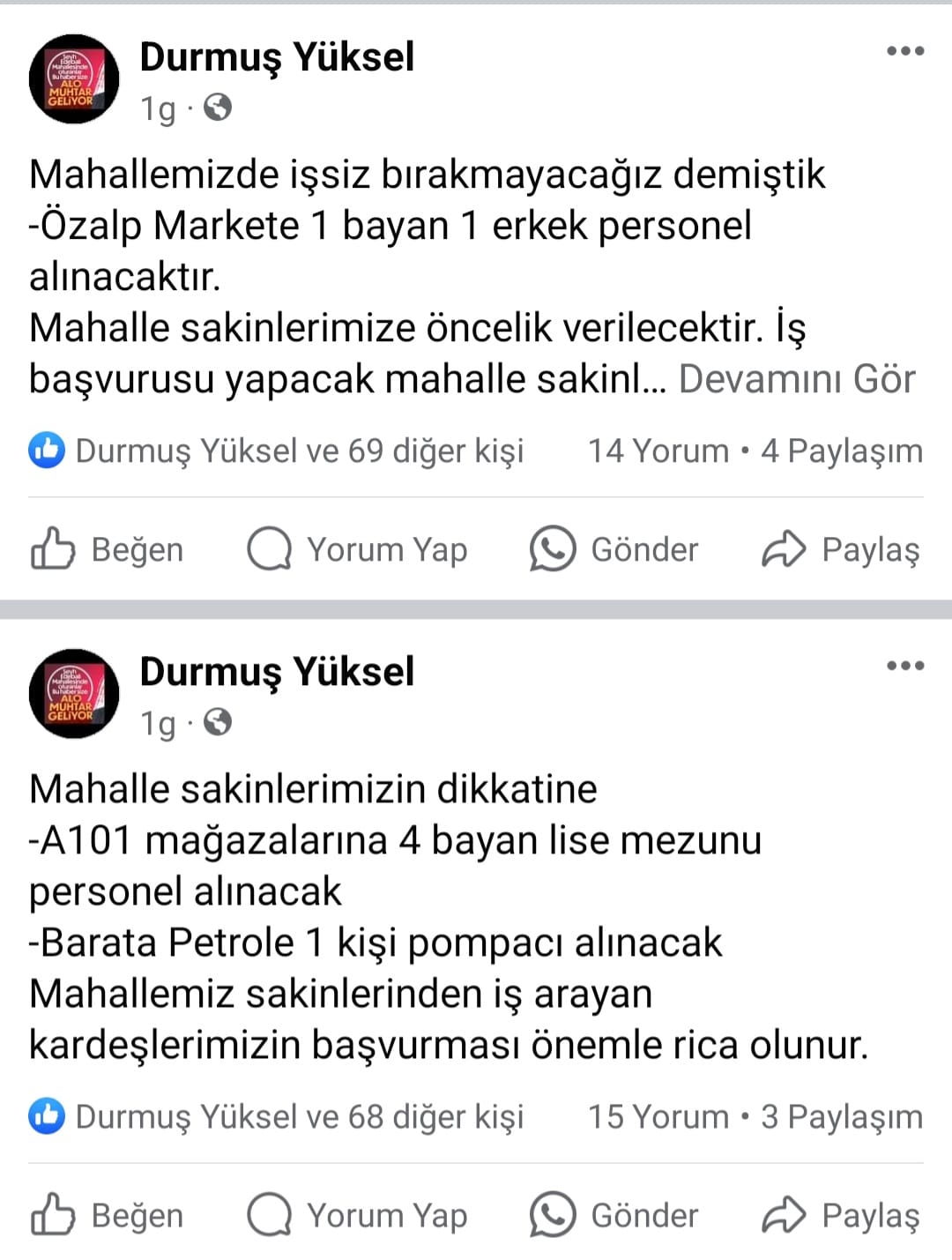Screen dimensions: 952x1260
Task: Open the 14 Yorum comments list
Action: click(658, 451)
